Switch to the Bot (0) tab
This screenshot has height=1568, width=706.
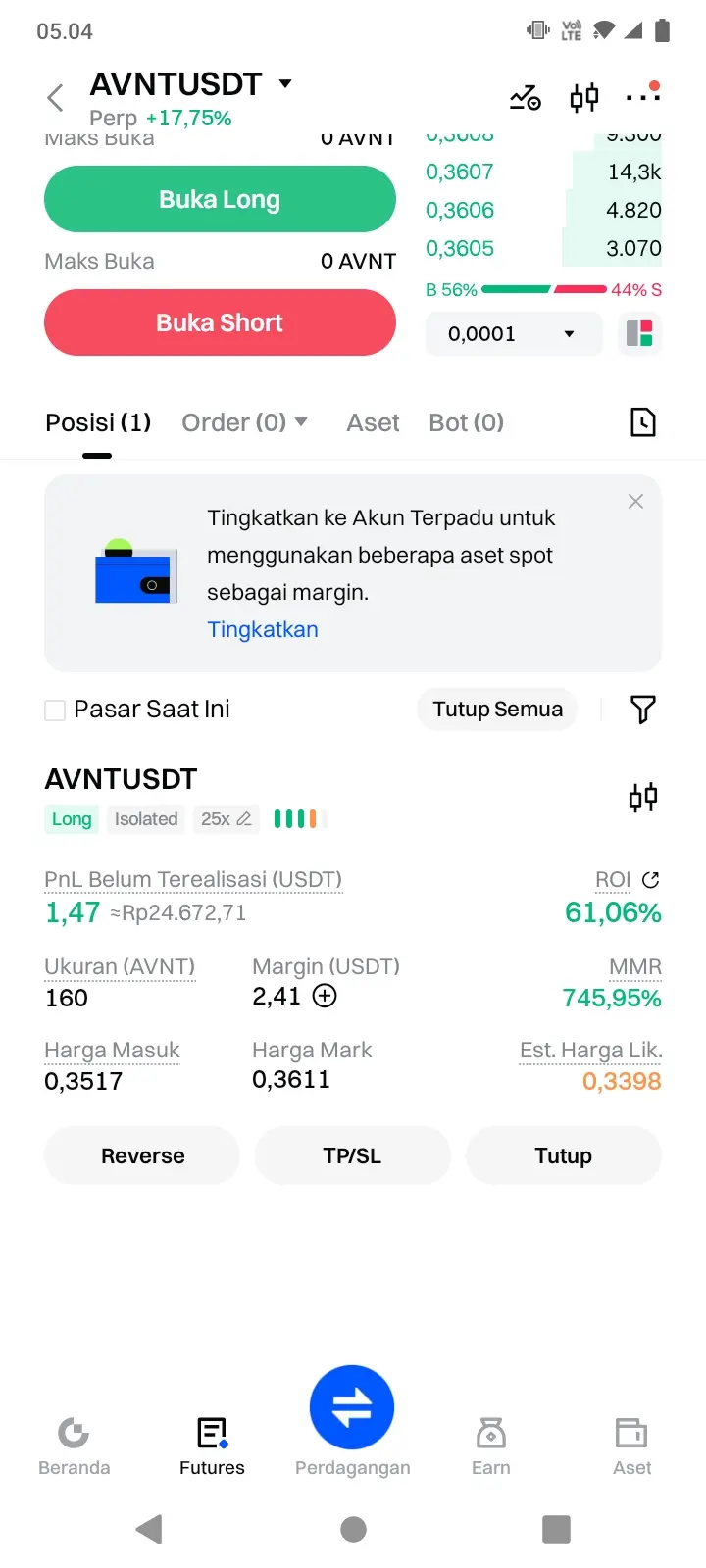467,422
